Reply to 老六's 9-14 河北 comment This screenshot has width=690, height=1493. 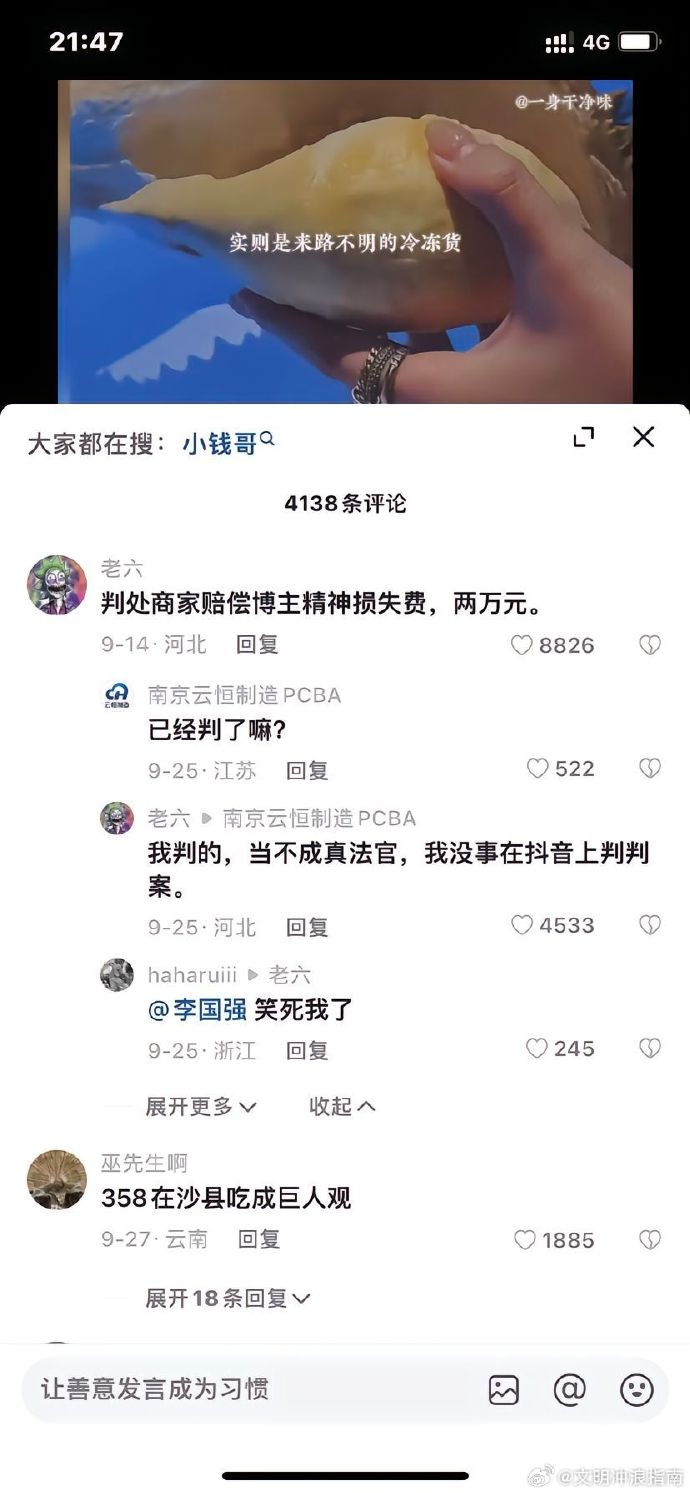click(257, 645)
